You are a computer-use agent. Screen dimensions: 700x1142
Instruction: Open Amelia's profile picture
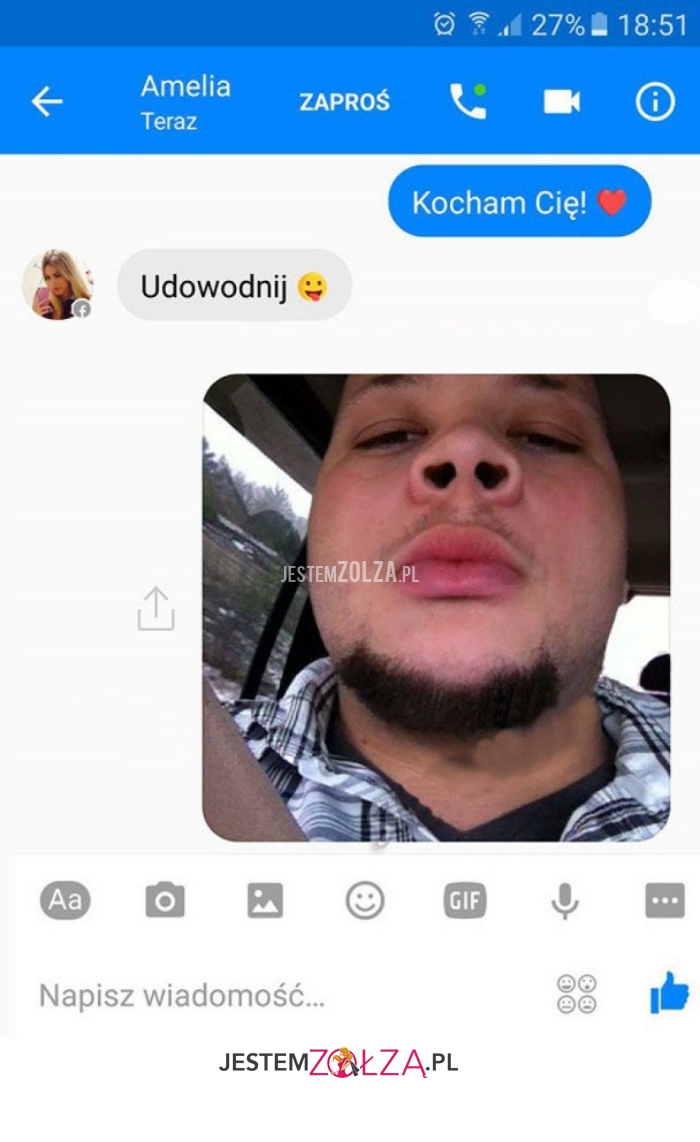[57, 285]
